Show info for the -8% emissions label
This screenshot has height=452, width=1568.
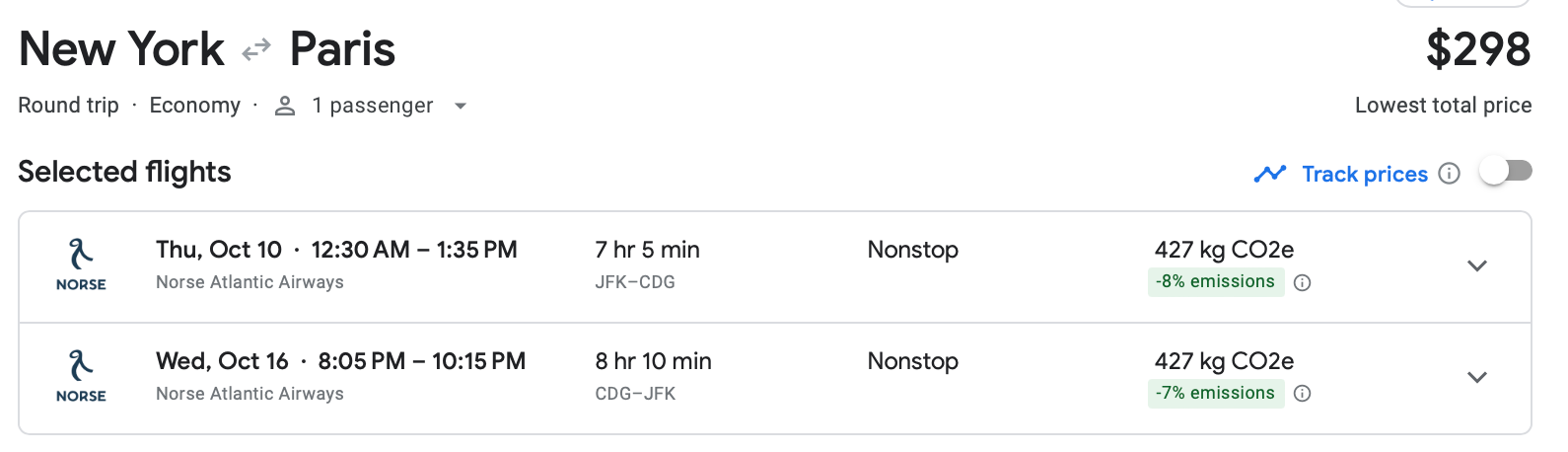1302,282
